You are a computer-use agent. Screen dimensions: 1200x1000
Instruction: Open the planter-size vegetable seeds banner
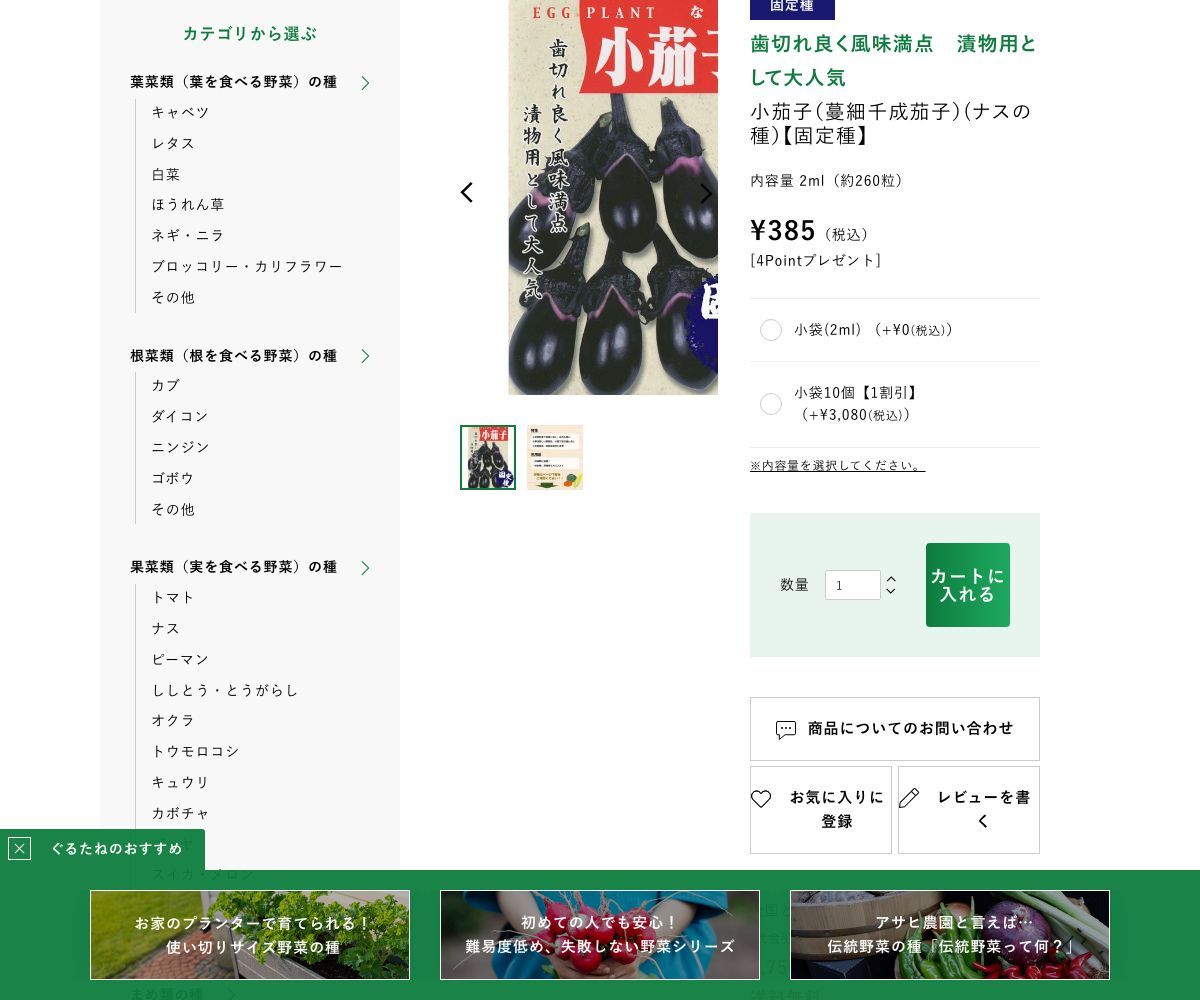250,935
